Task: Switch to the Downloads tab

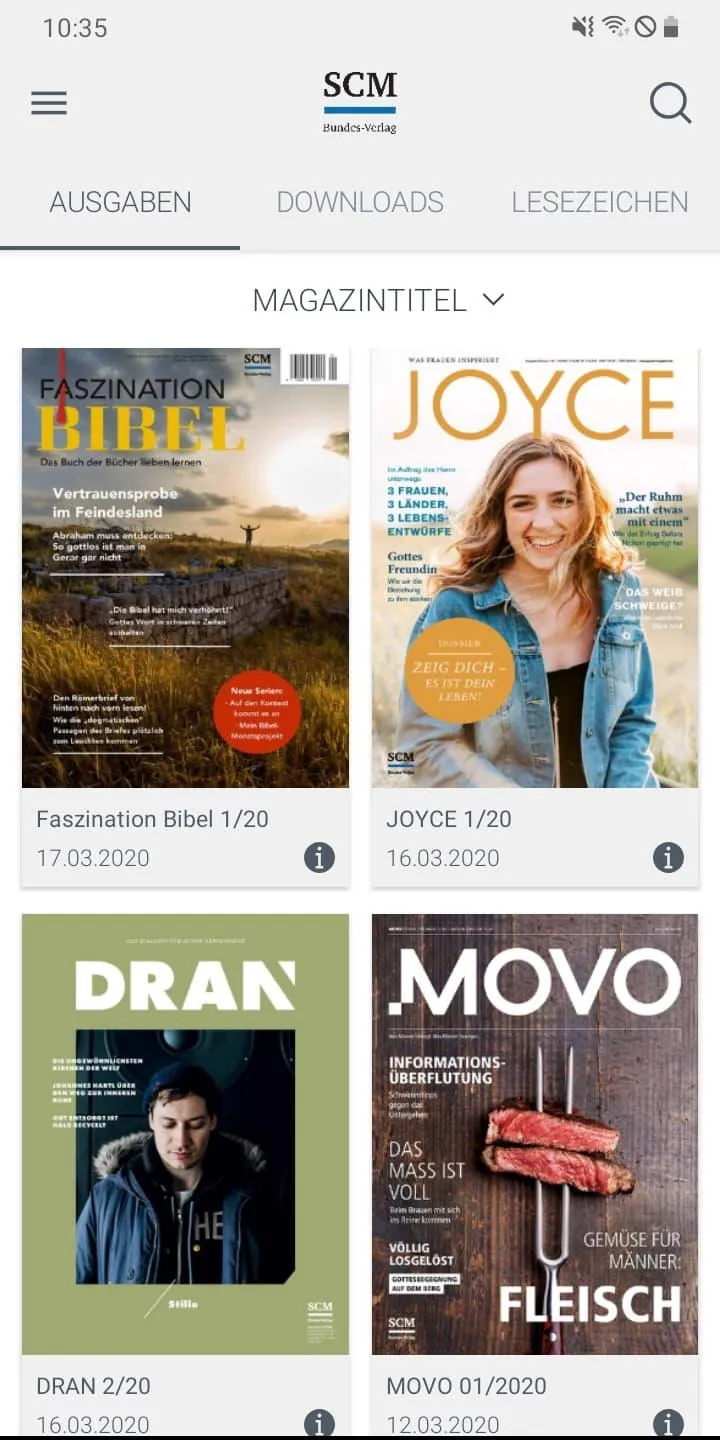Action: pyautogui.click(x=360, y=202)
